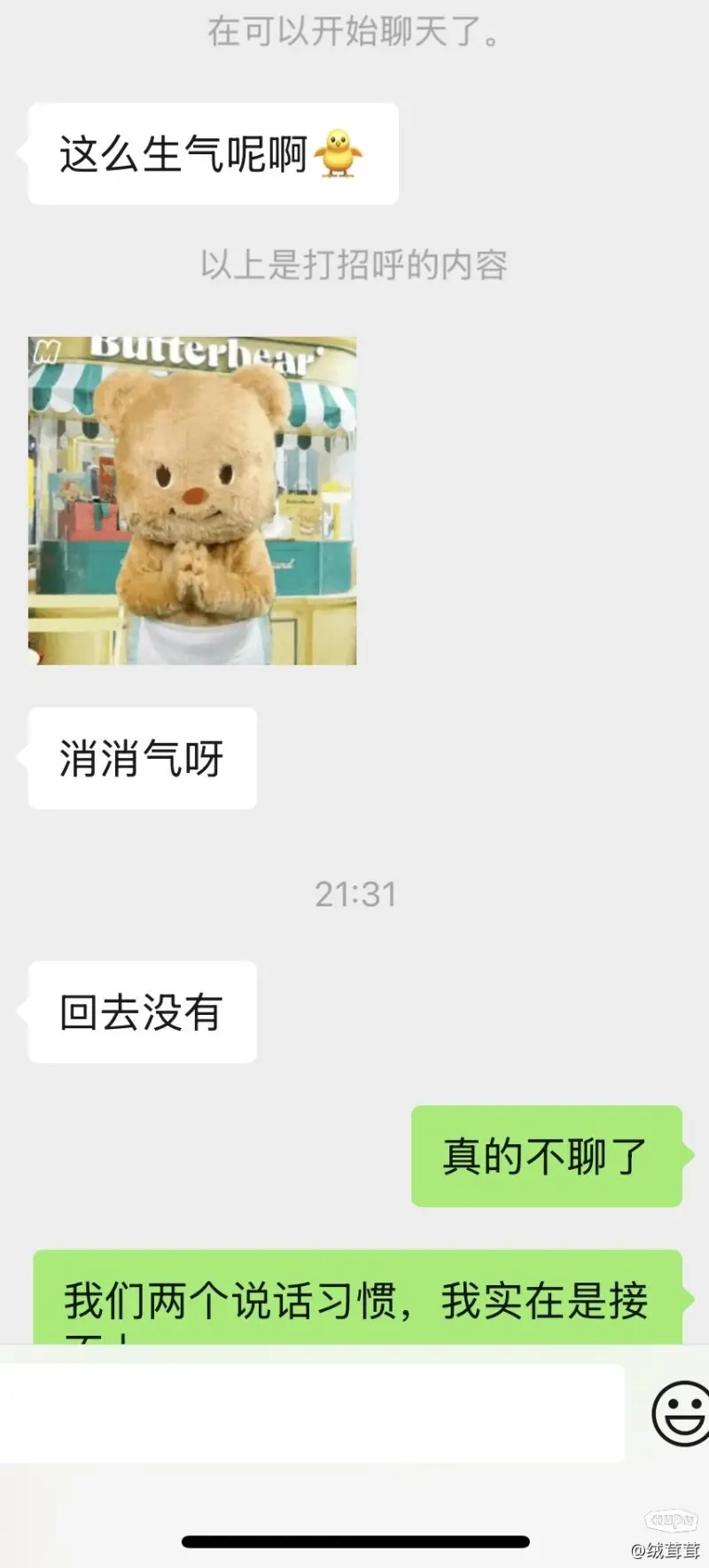The height and width of the screenshot is (1568, 709).
Task: Open the Butterbear sticker image
Action: click(192, 501)
